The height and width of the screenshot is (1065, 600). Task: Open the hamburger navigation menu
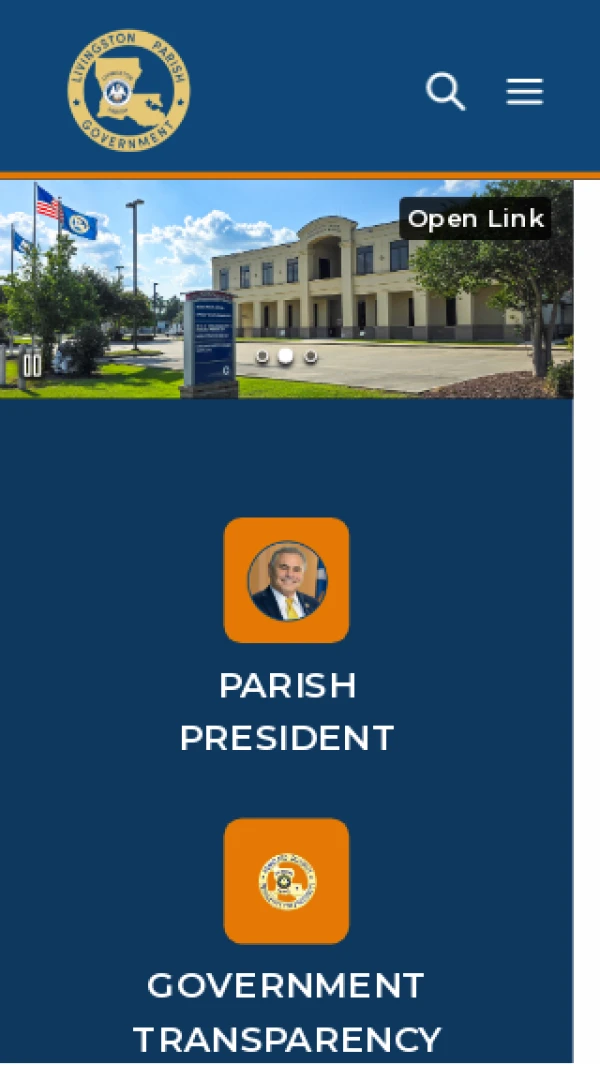pyautogui.click(x=524, y=92)
